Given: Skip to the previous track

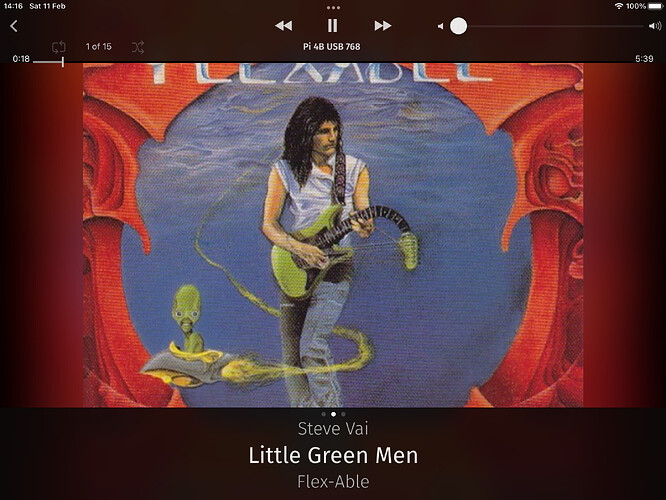Looking at the screenshot, I should tap(284, 26).
